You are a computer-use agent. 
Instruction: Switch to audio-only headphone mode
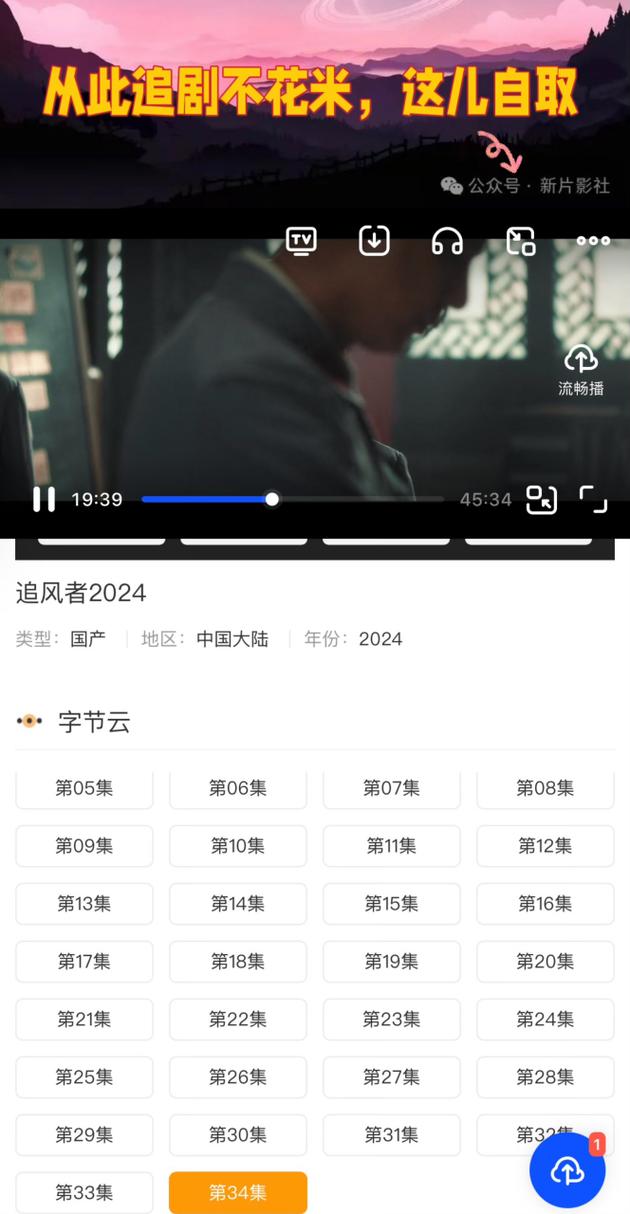coord(447,241)
